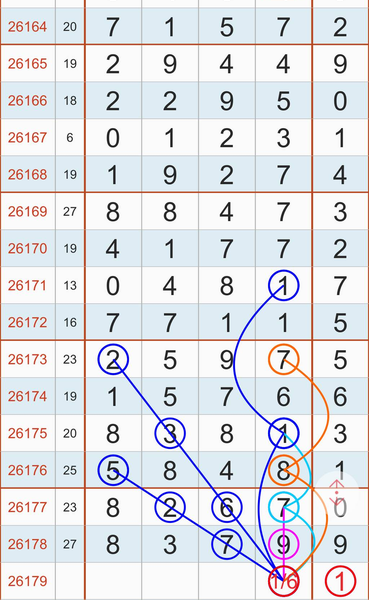Tap the floating up-down arrows button

pyautogui.click(x=337, y=492)
